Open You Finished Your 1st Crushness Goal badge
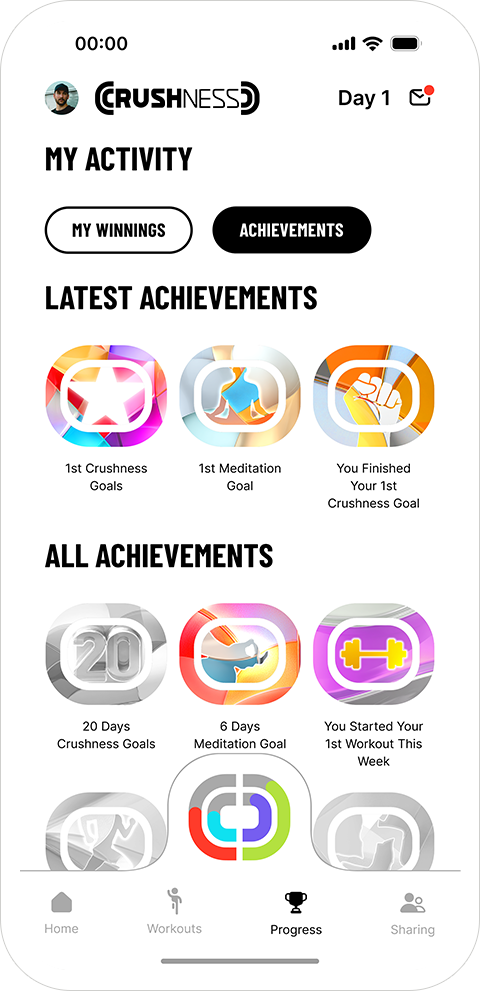 374,396
